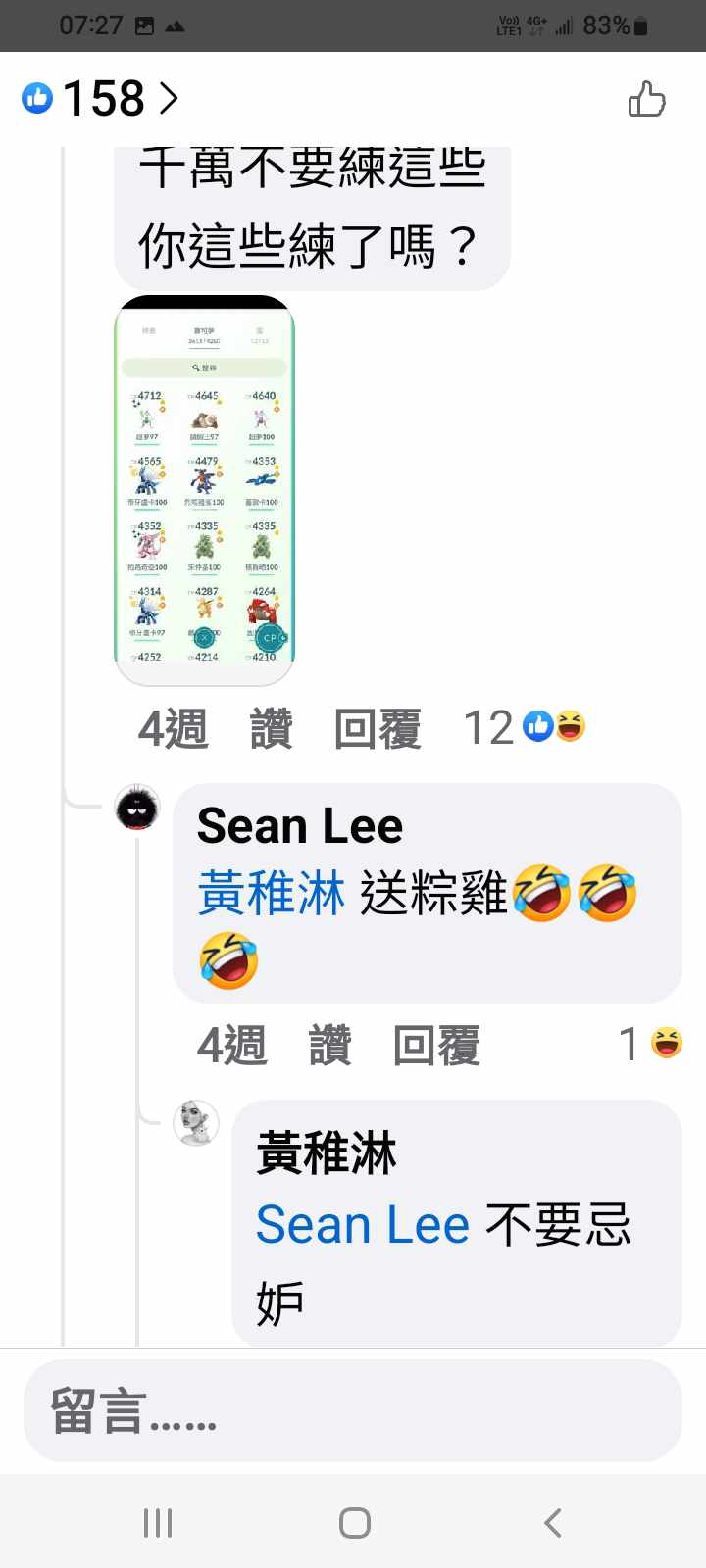Open the 158 reactions list

pyautogui.click(x=102, y=98)
